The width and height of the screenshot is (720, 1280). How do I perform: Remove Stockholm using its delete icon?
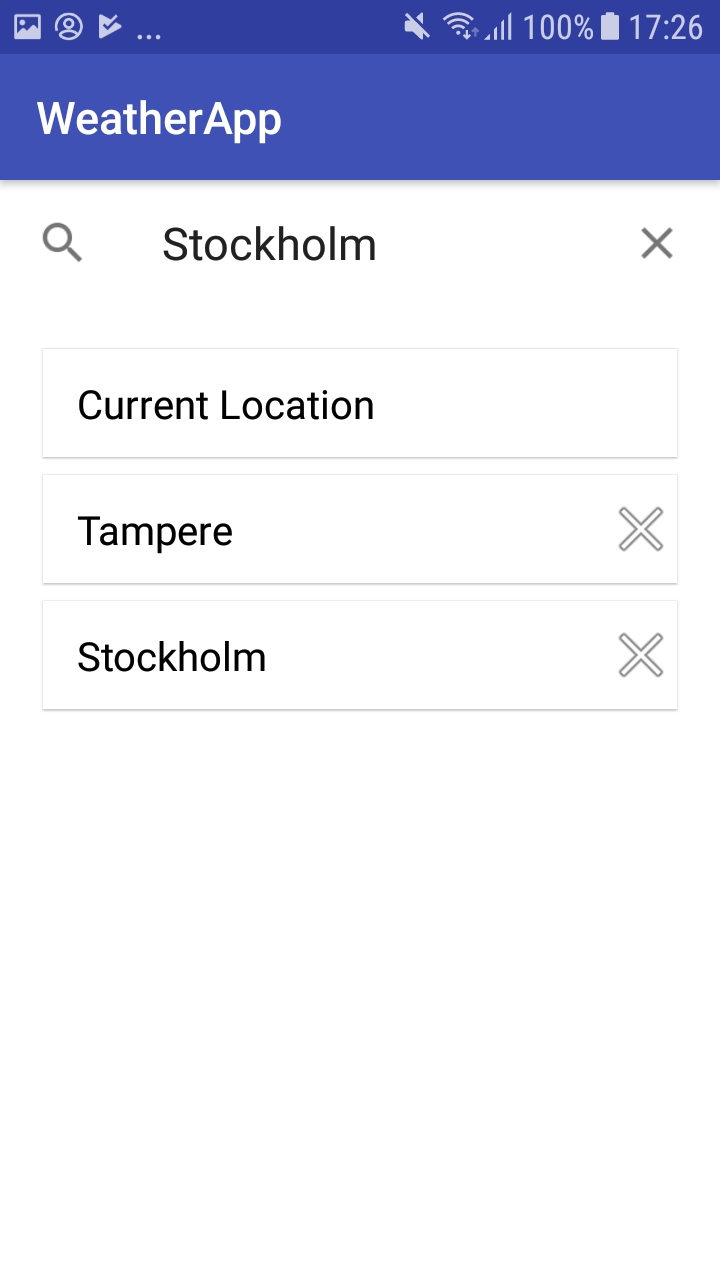[x=640, y=655]
